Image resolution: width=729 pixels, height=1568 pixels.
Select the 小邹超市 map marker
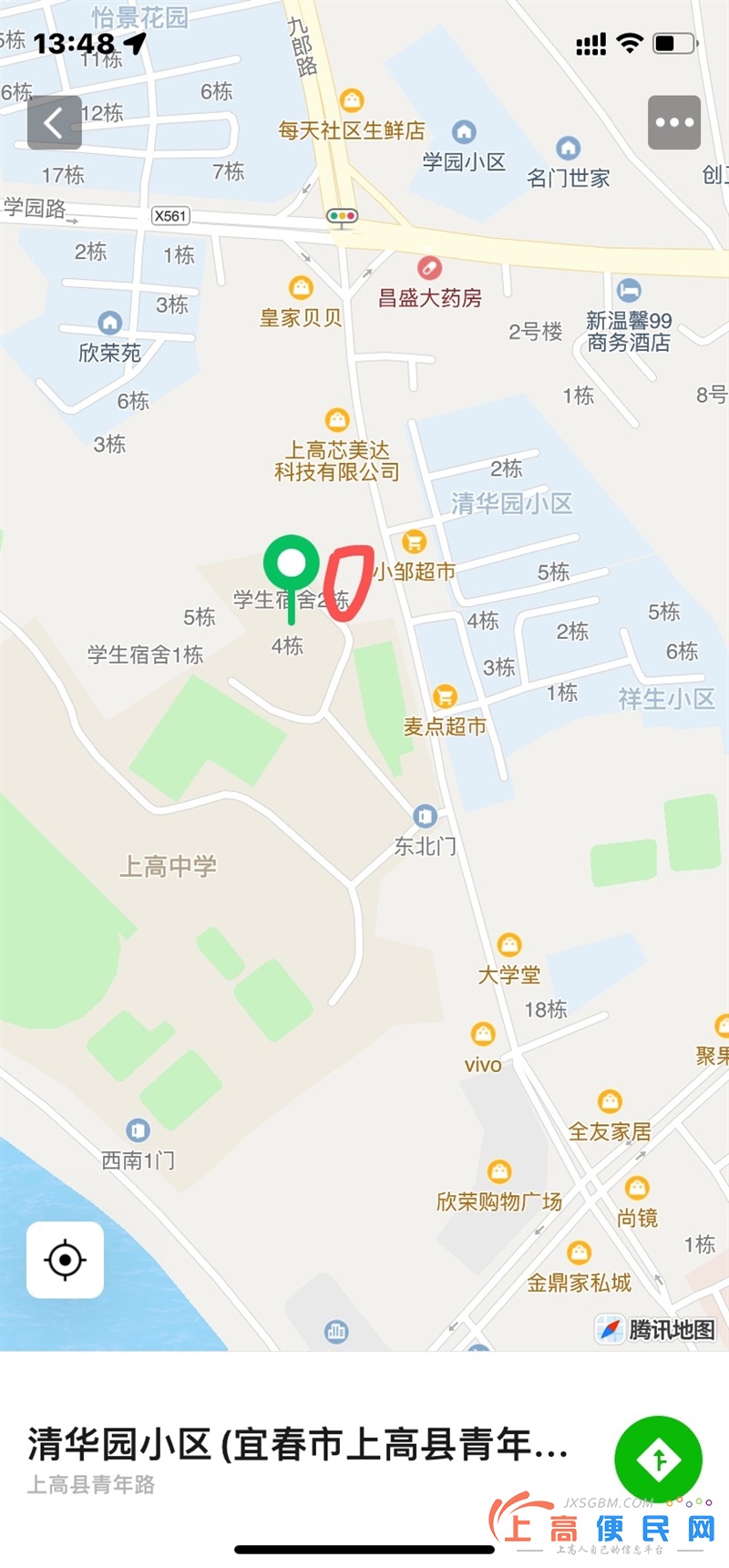pos(414,542)
